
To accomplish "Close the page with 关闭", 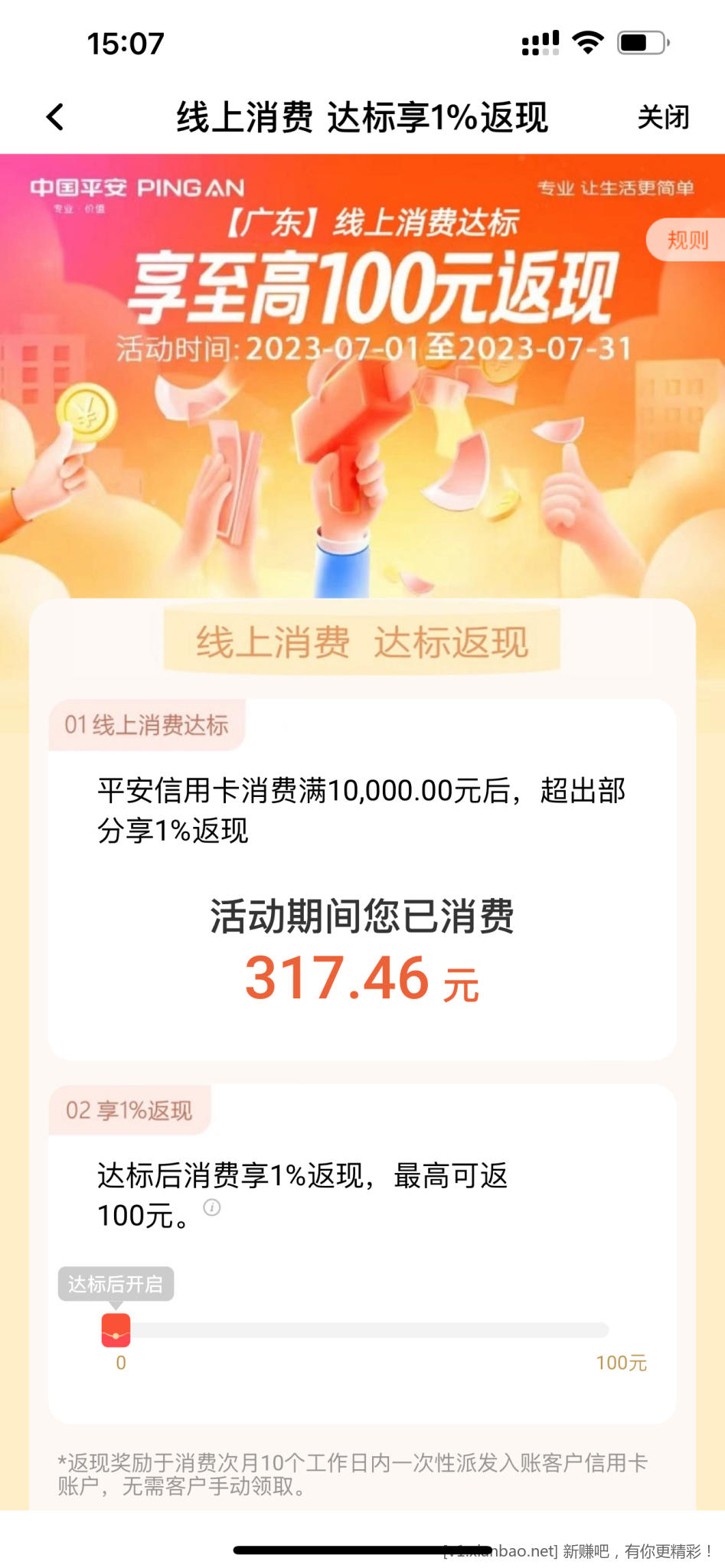I will (x=663, y=117).
